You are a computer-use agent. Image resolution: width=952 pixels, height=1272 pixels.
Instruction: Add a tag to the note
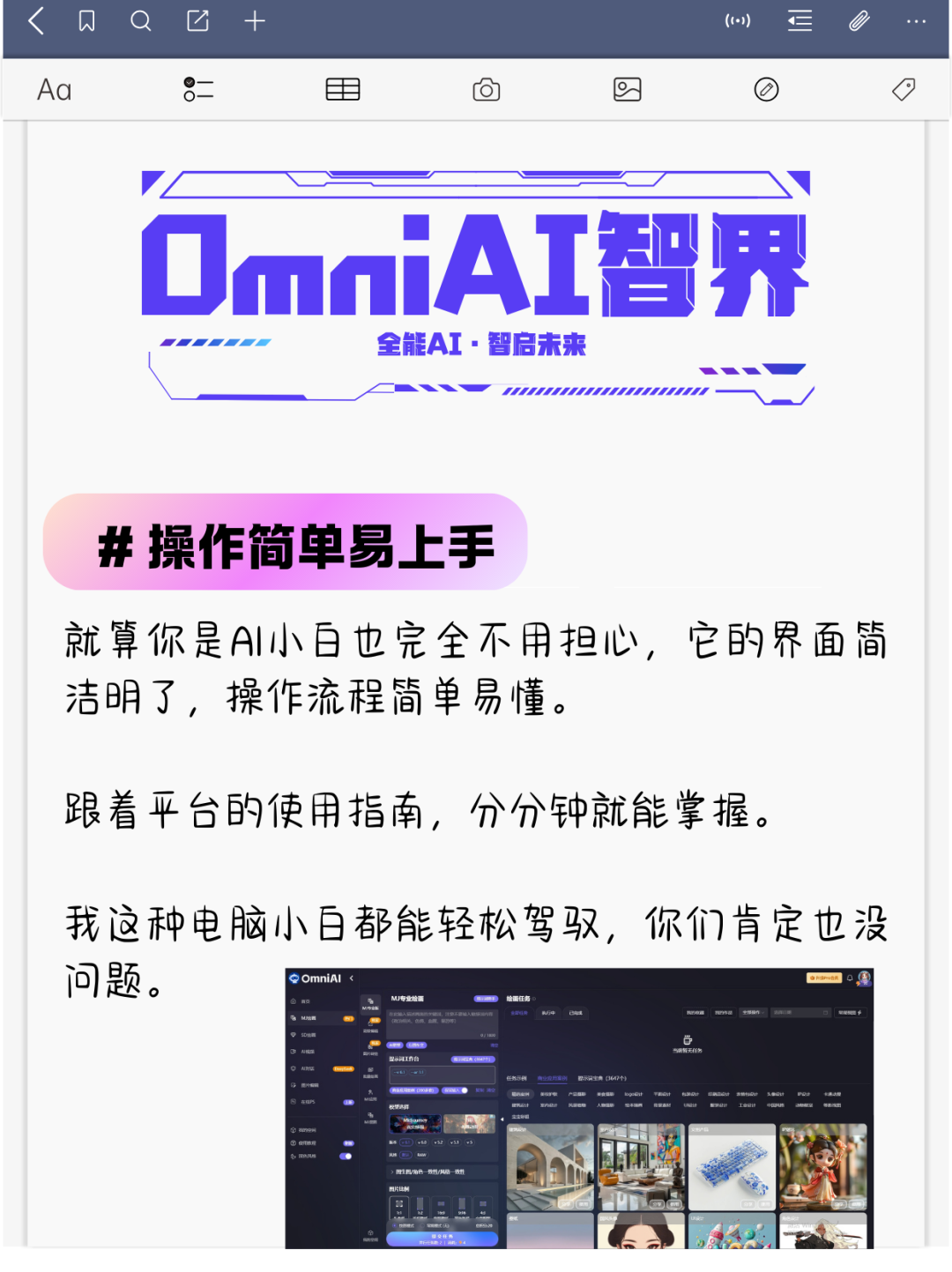tap(904, 90)
